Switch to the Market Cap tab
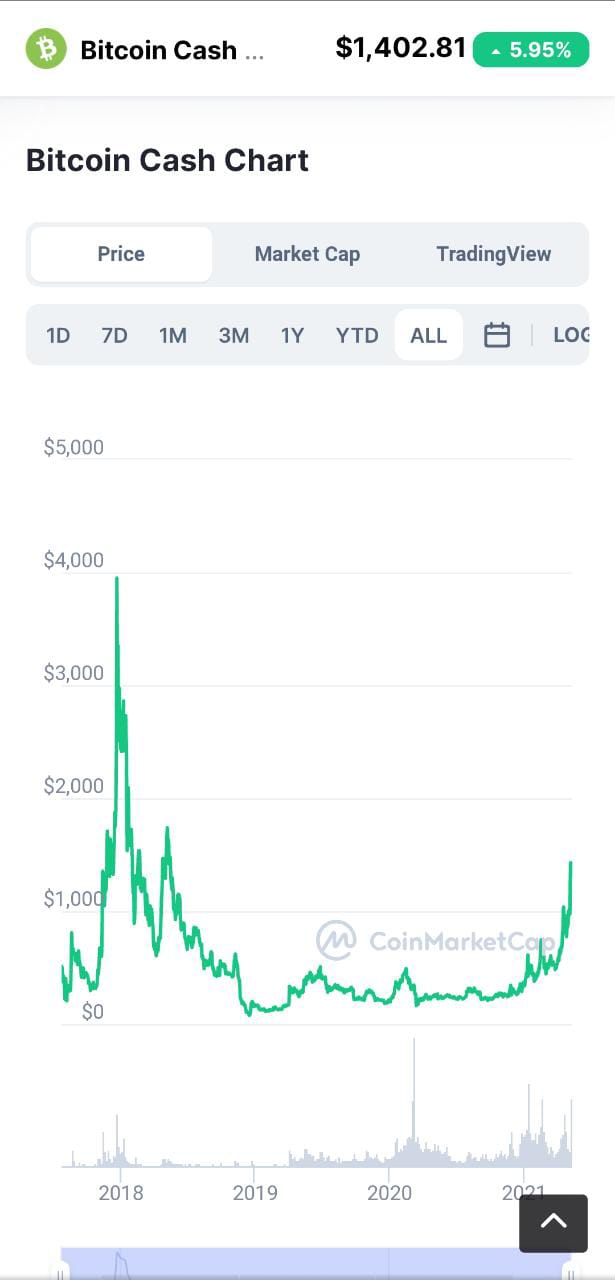The image size is (615, 1280). pyautogui.click(x=307, y=254)
